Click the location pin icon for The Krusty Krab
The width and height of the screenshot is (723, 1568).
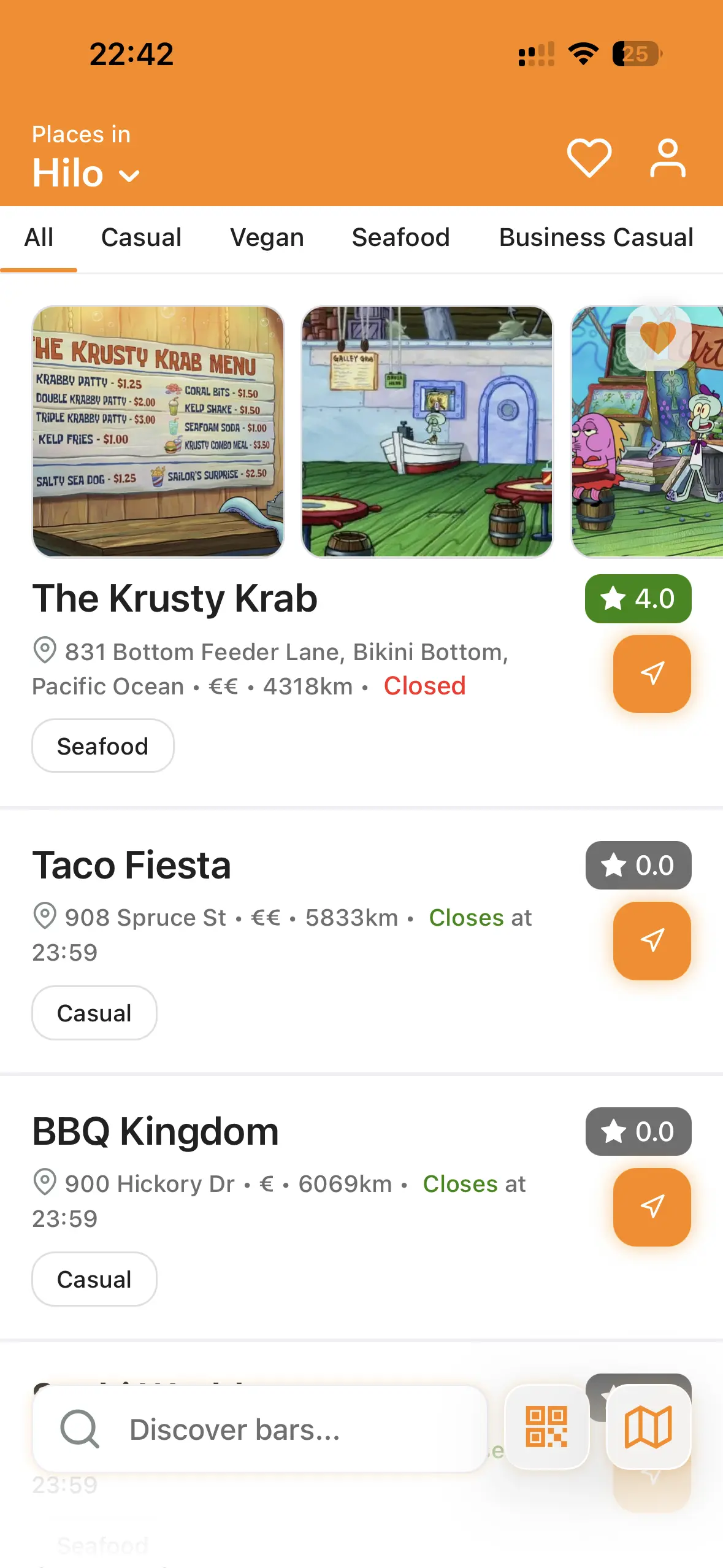tap(44, 650)
